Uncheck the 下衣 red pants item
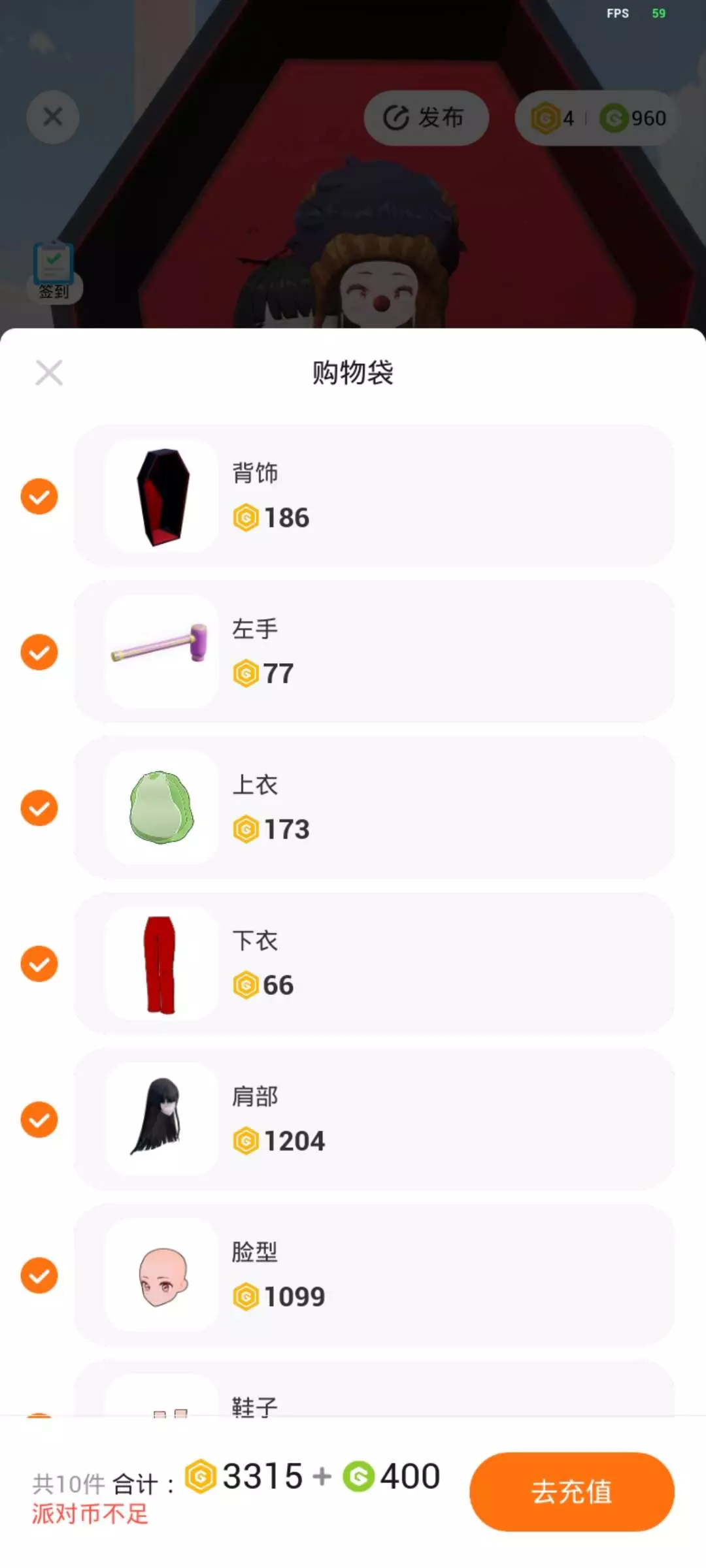 pos(39,964)
